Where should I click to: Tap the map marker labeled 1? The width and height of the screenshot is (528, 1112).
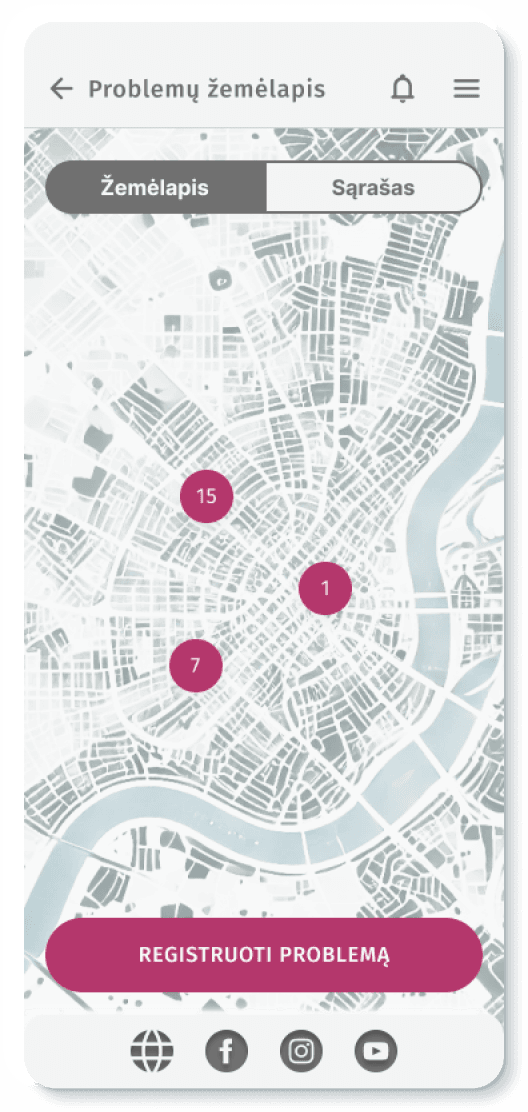click(x=325, y=588)
